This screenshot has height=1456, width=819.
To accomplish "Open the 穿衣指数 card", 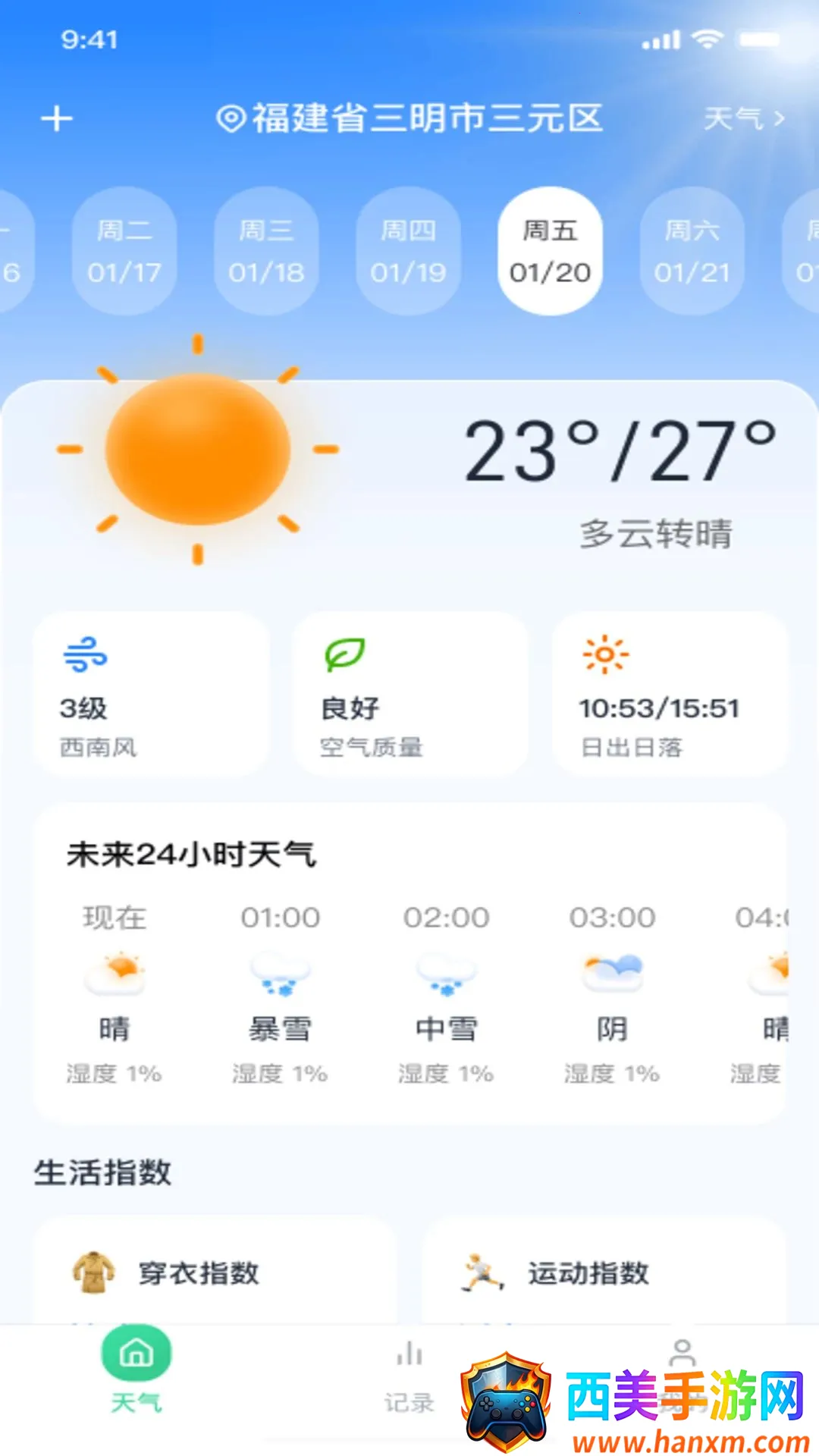I will [215, 1272].
